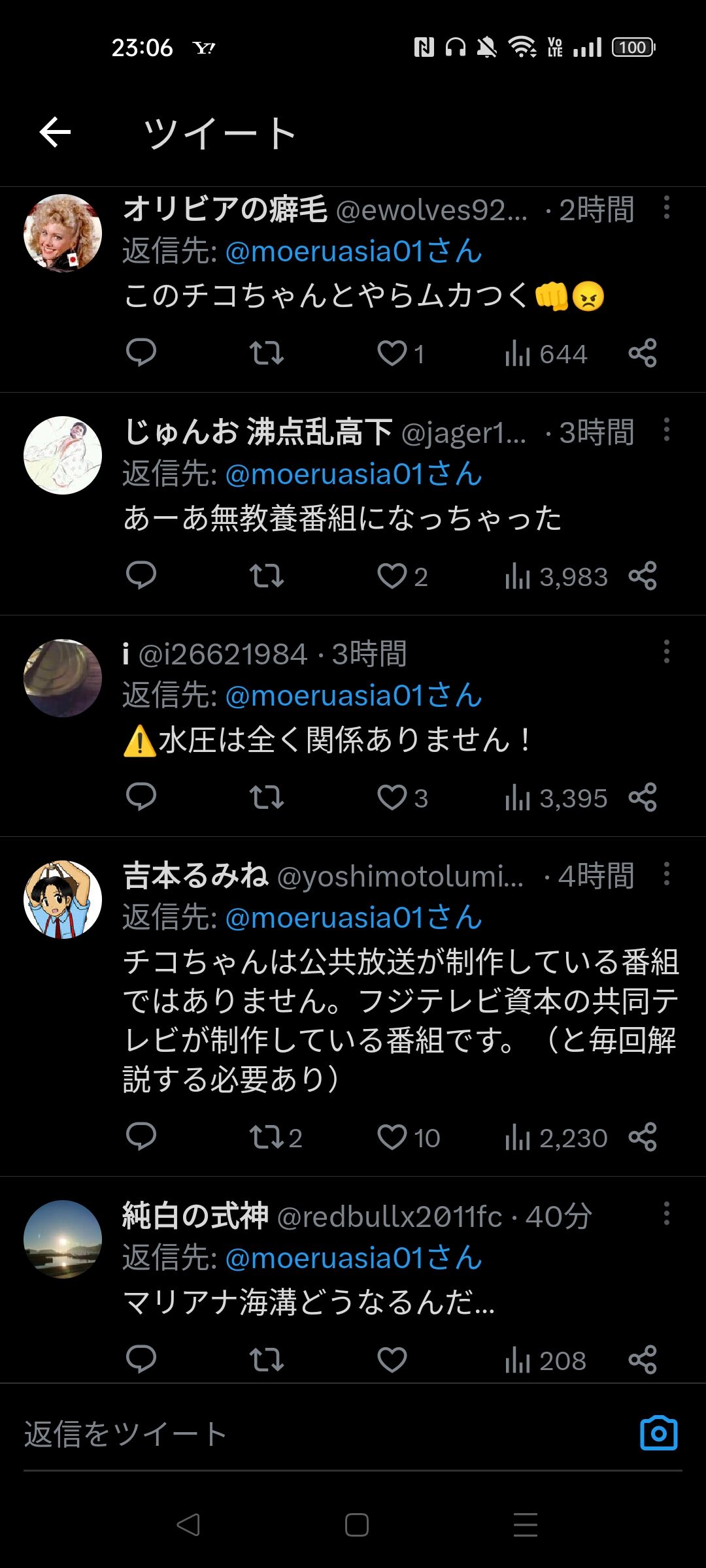Share 純白の式神's reply
The width and height of the screenshot is (706, 1568).
643,1360
